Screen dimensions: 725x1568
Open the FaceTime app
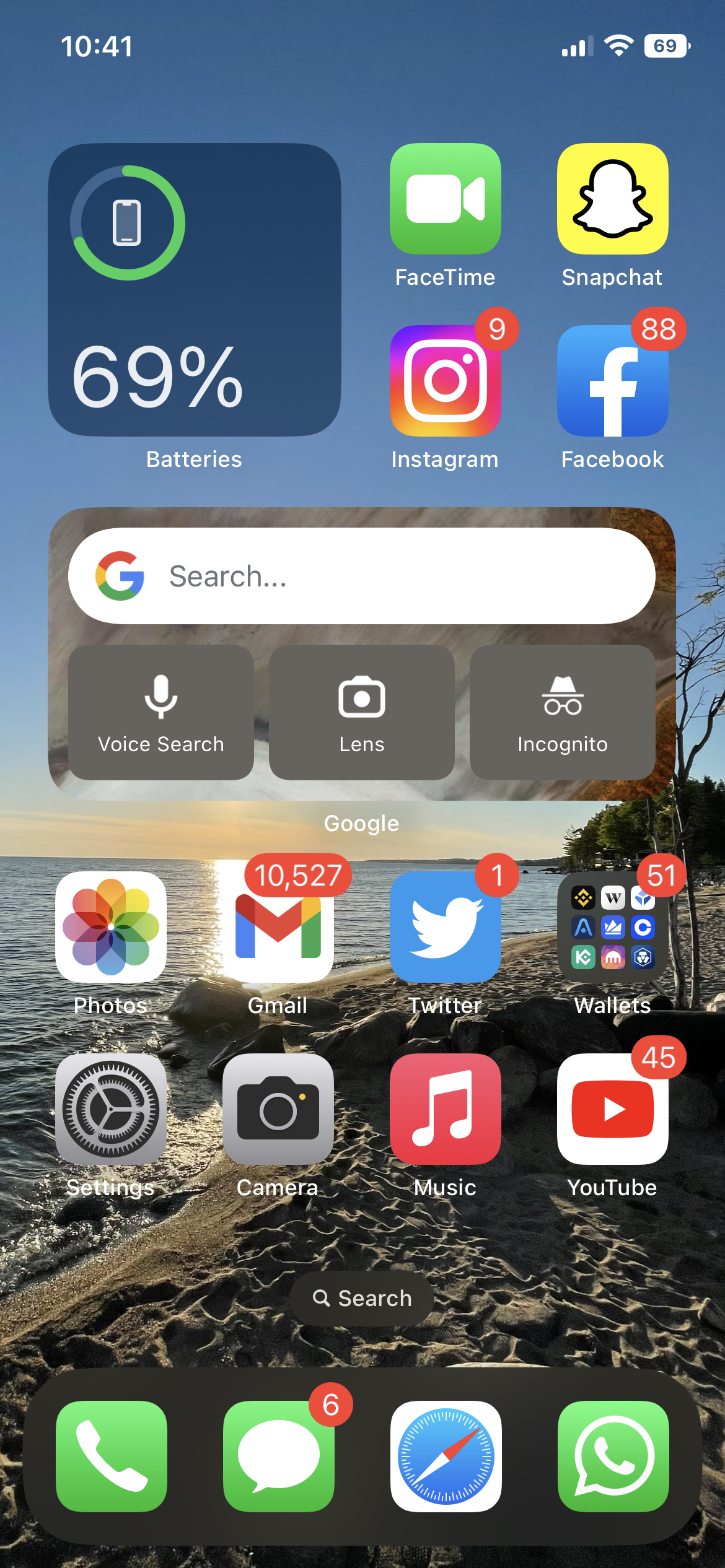[445, 199]
